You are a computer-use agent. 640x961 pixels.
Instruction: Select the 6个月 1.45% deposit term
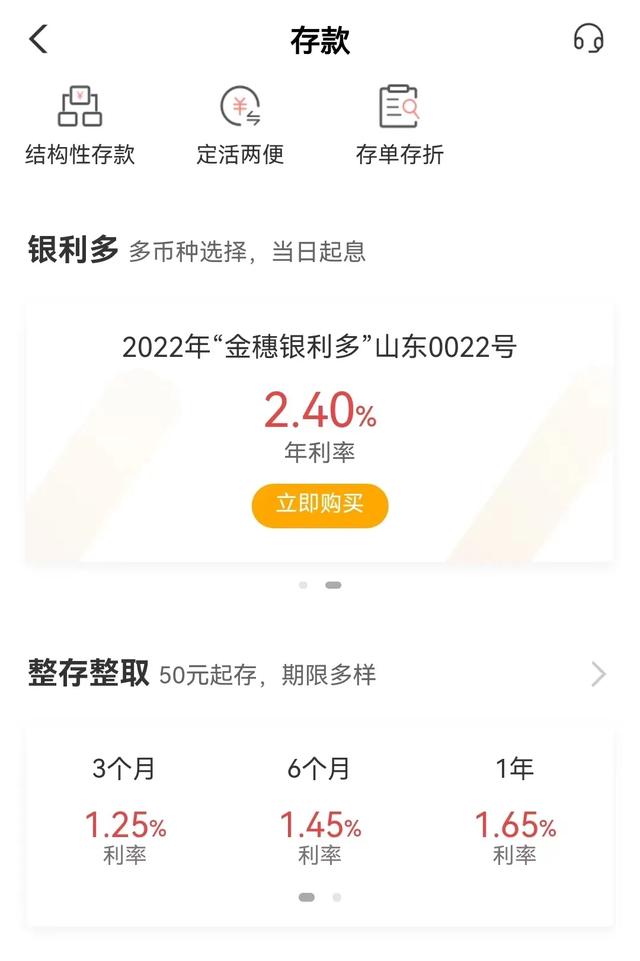pos(319,810)
